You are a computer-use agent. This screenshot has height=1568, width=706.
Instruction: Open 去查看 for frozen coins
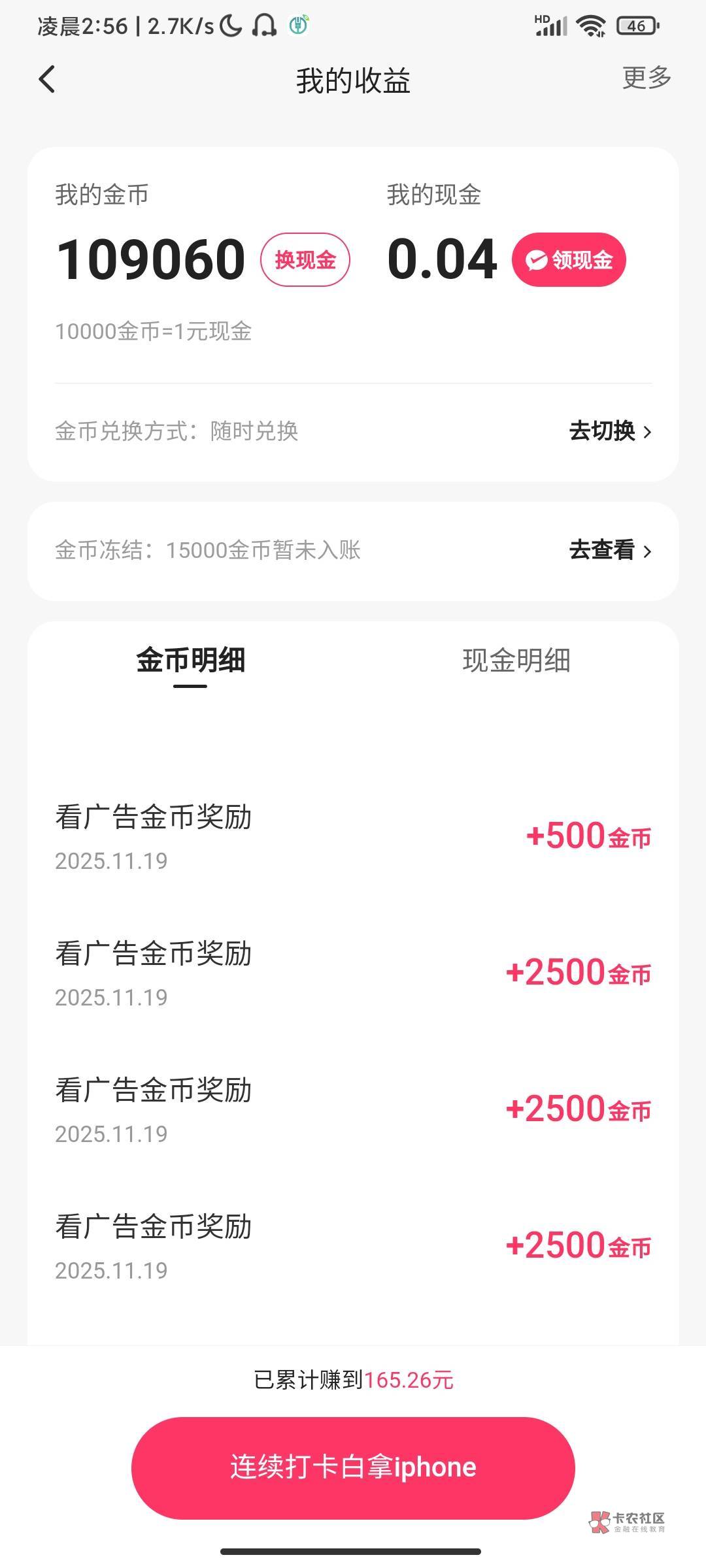point(611,550)
